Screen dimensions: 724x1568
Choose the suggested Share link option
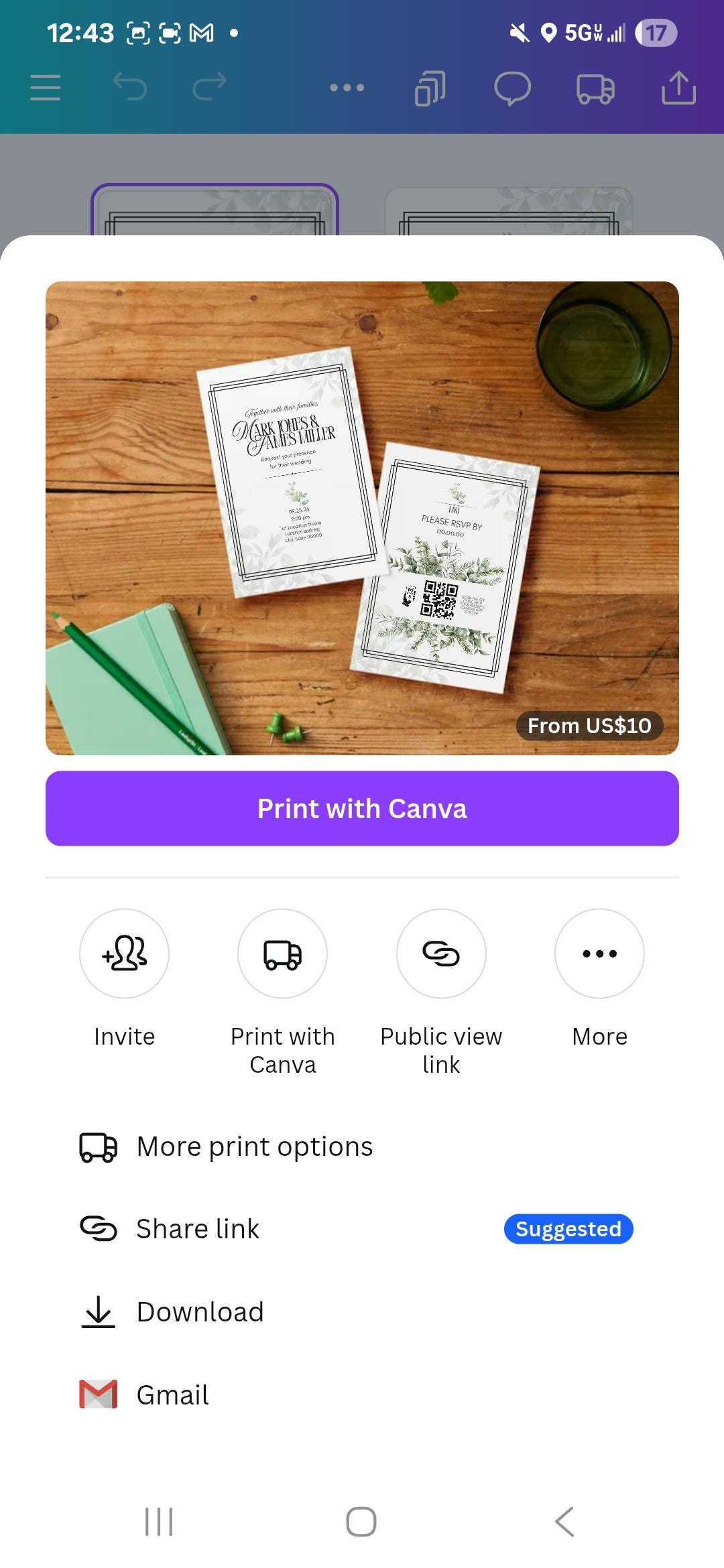coord(198,1229)
